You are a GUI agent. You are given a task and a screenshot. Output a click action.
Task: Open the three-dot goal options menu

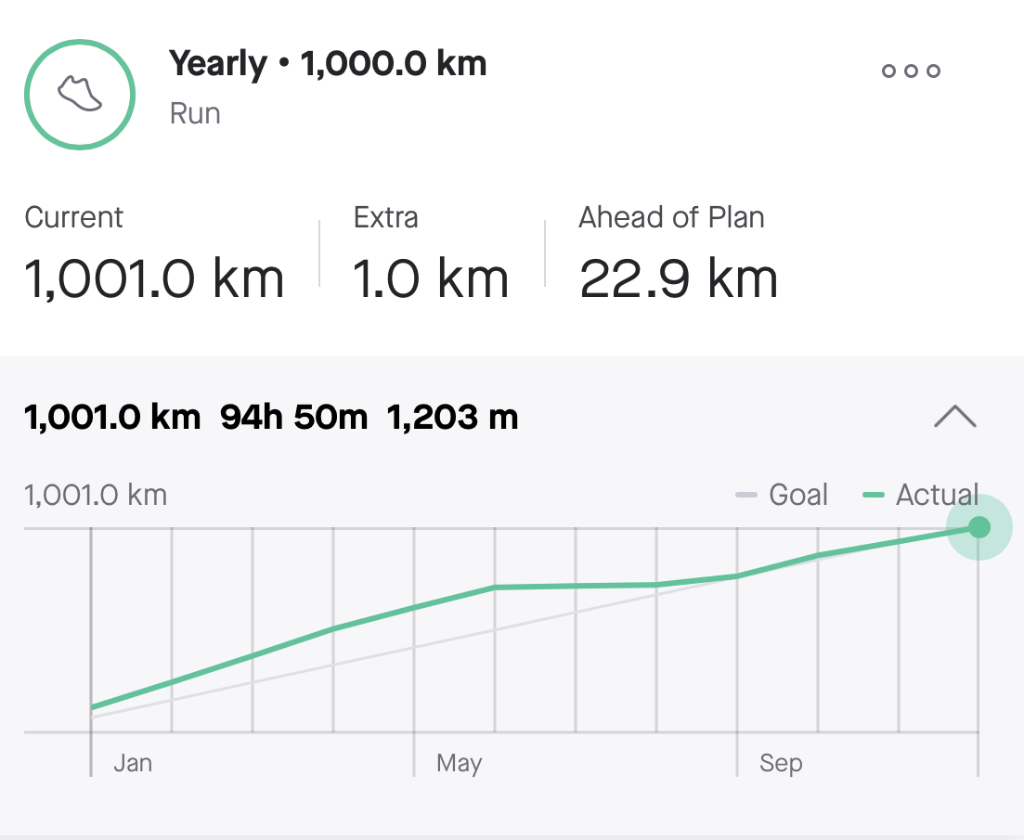(x=910, y=71)
